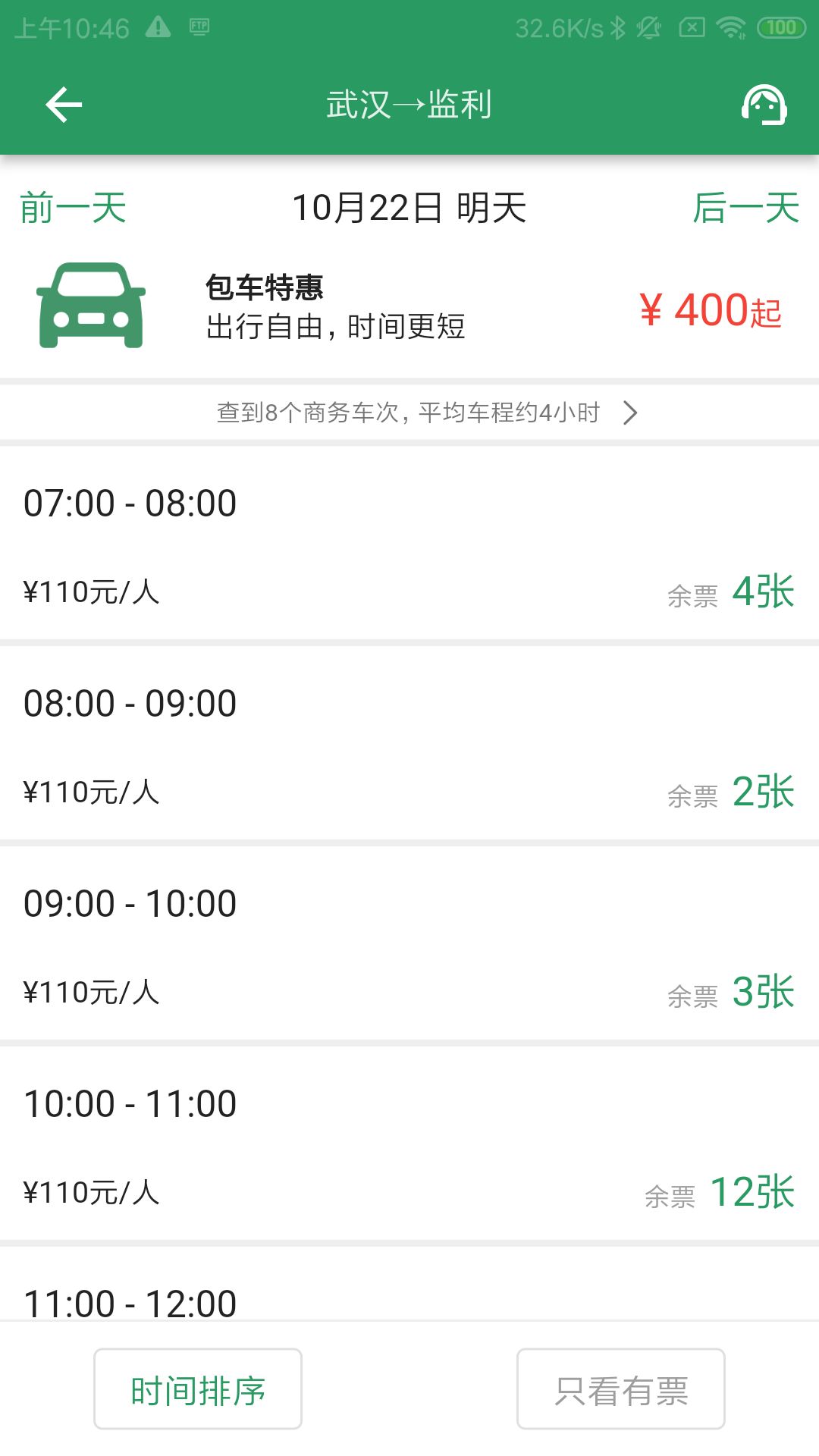Toggle 只看有票 to filter available tickets

coord(620,1388)
